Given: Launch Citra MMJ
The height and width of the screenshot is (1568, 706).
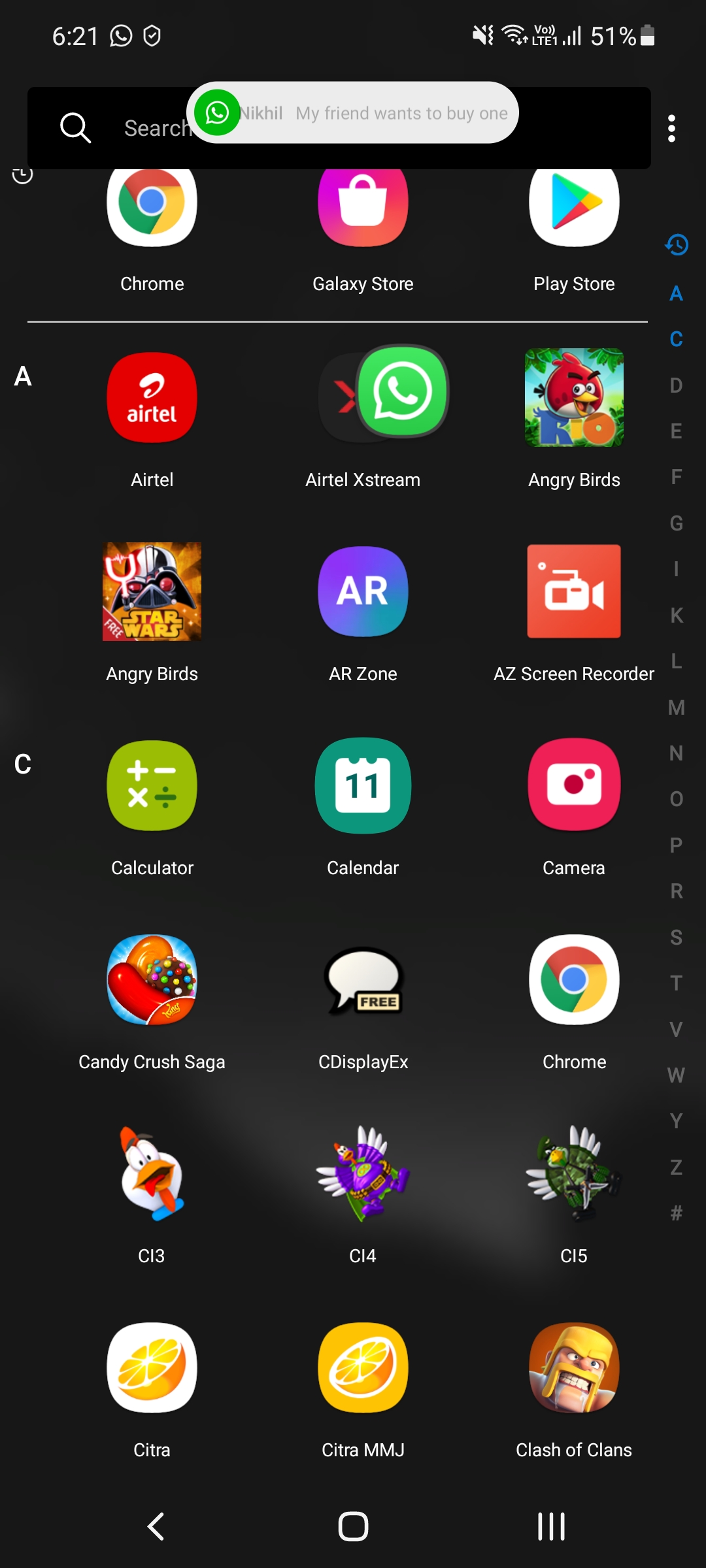Looking at the screenshot, I should [x=363, y=1367].
